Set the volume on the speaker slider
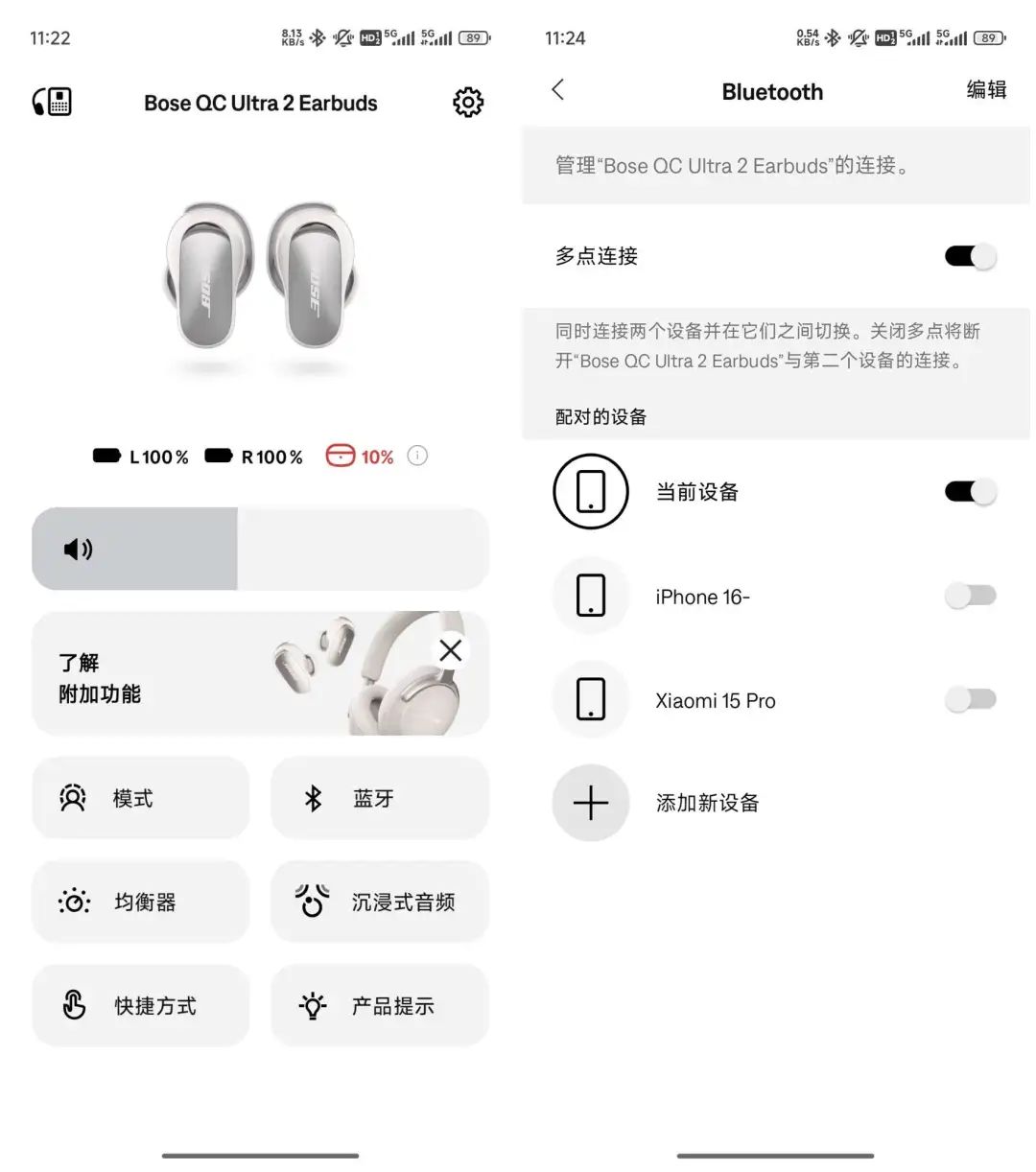Viewport: 1036px width, 1172px height. pyautogui.click(x=260, y=549)
